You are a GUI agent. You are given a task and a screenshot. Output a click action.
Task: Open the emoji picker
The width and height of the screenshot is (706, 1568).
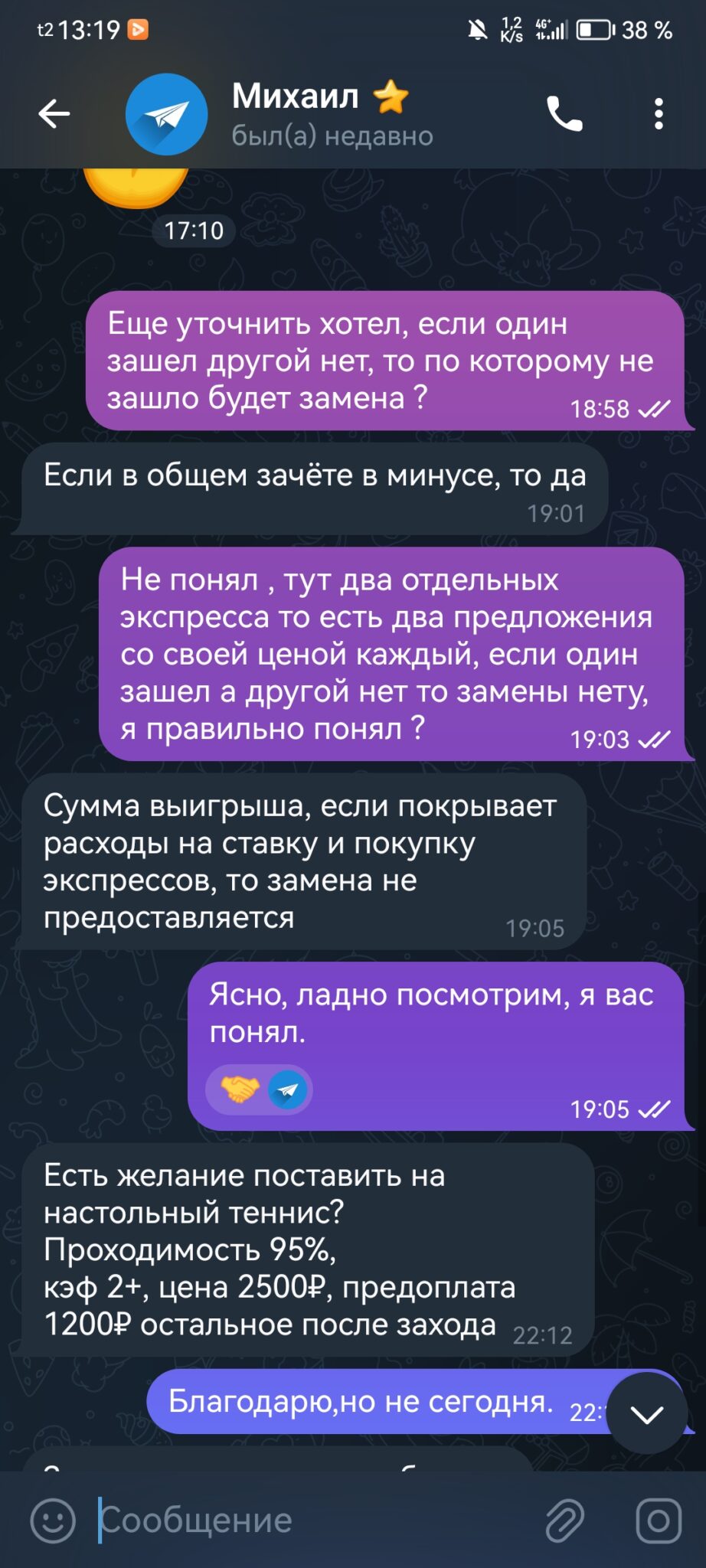click(53, 1520)
